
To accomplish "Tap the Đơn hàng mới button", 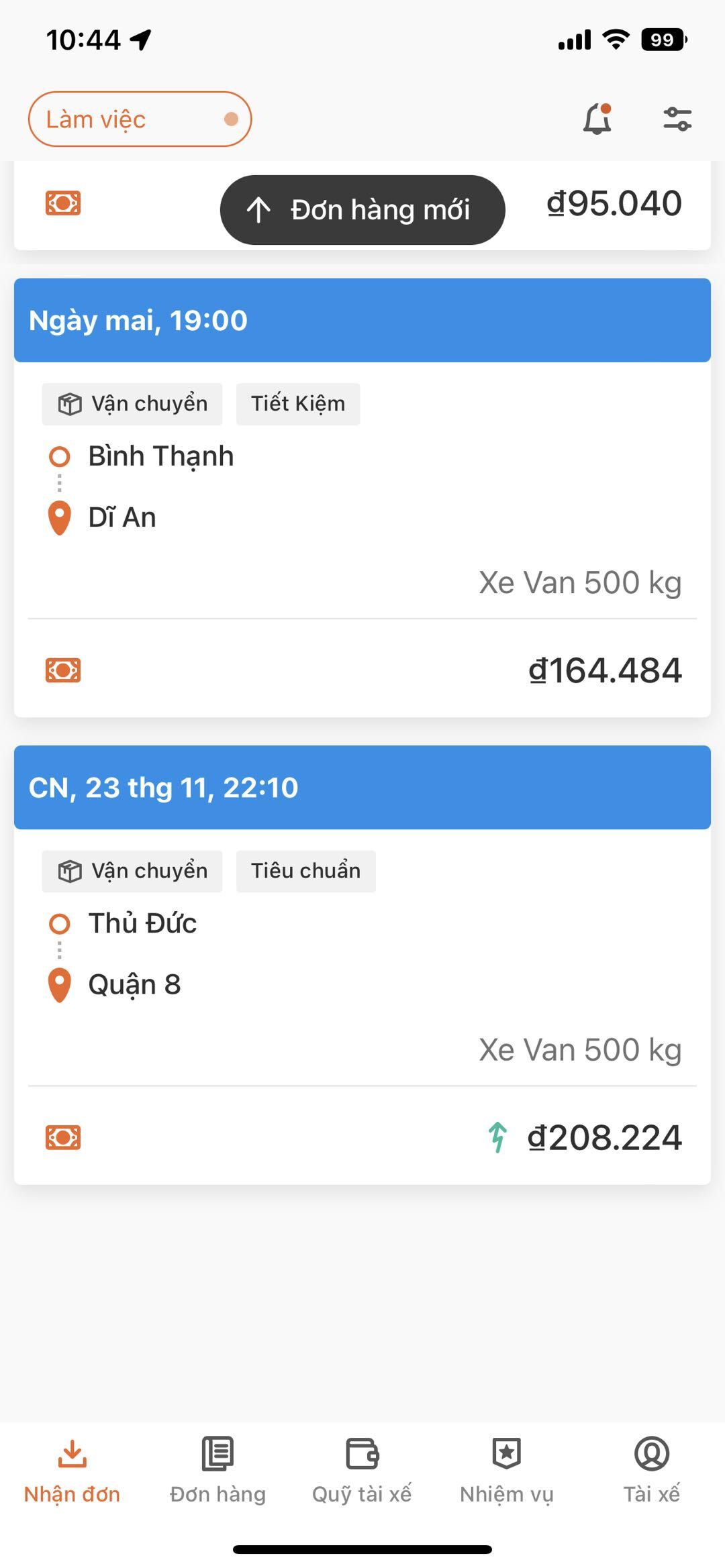I will pyautogui.click(x=361, y=209).
